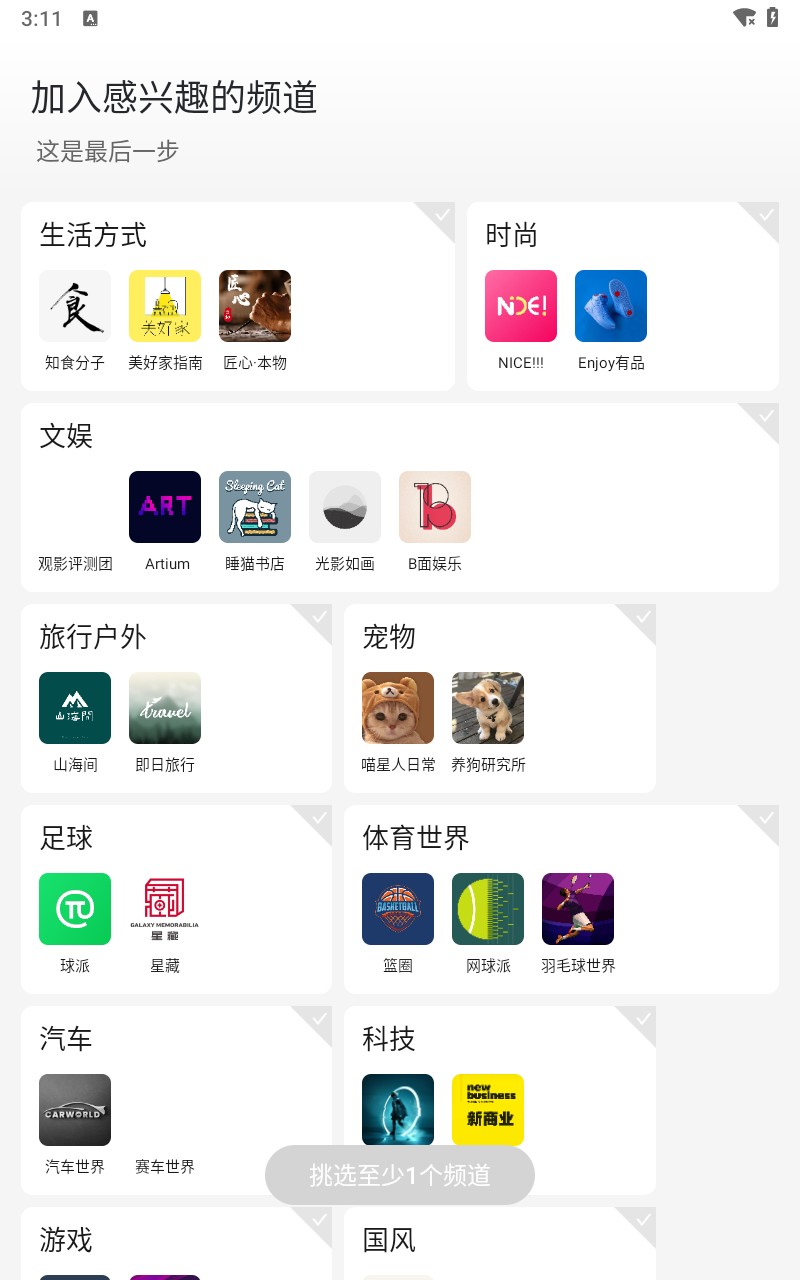Select the Artium channel icon
Image resolution: width=800 pixels, height=1280 pixels.
click(x=165, y=507)
